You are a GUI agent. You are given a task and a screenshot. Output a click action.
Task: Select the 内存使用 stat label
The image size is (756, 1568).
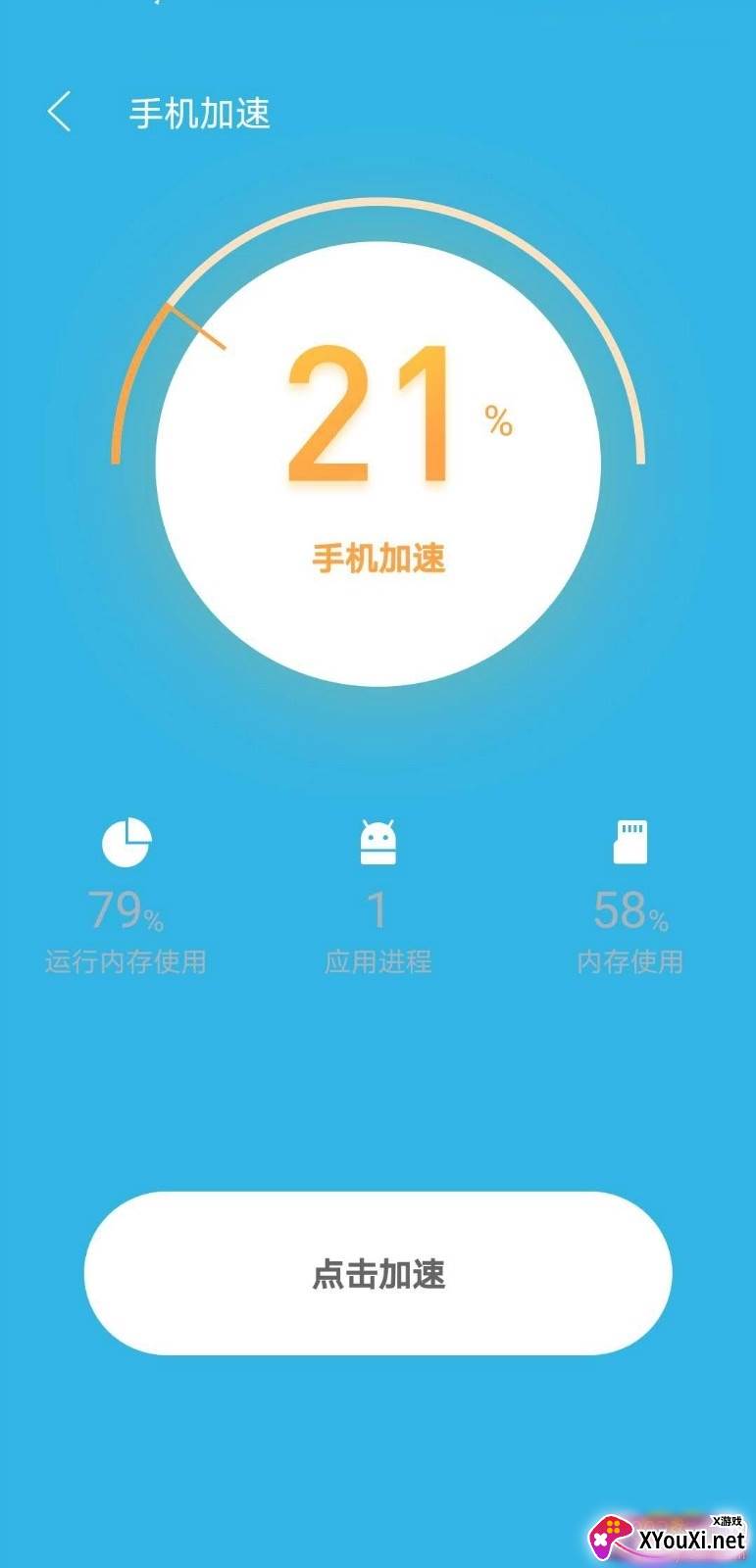630,961
